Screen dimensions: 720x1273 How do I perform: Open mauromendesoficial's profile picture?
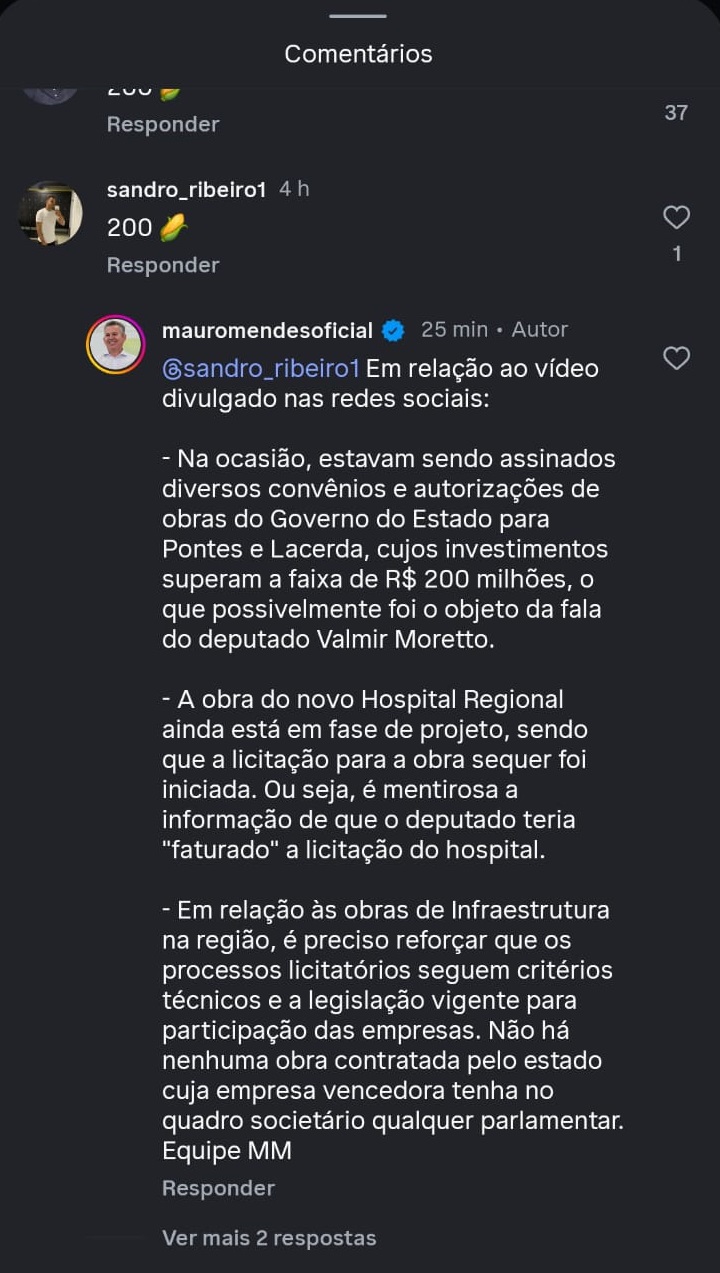[x=116, y=345]
